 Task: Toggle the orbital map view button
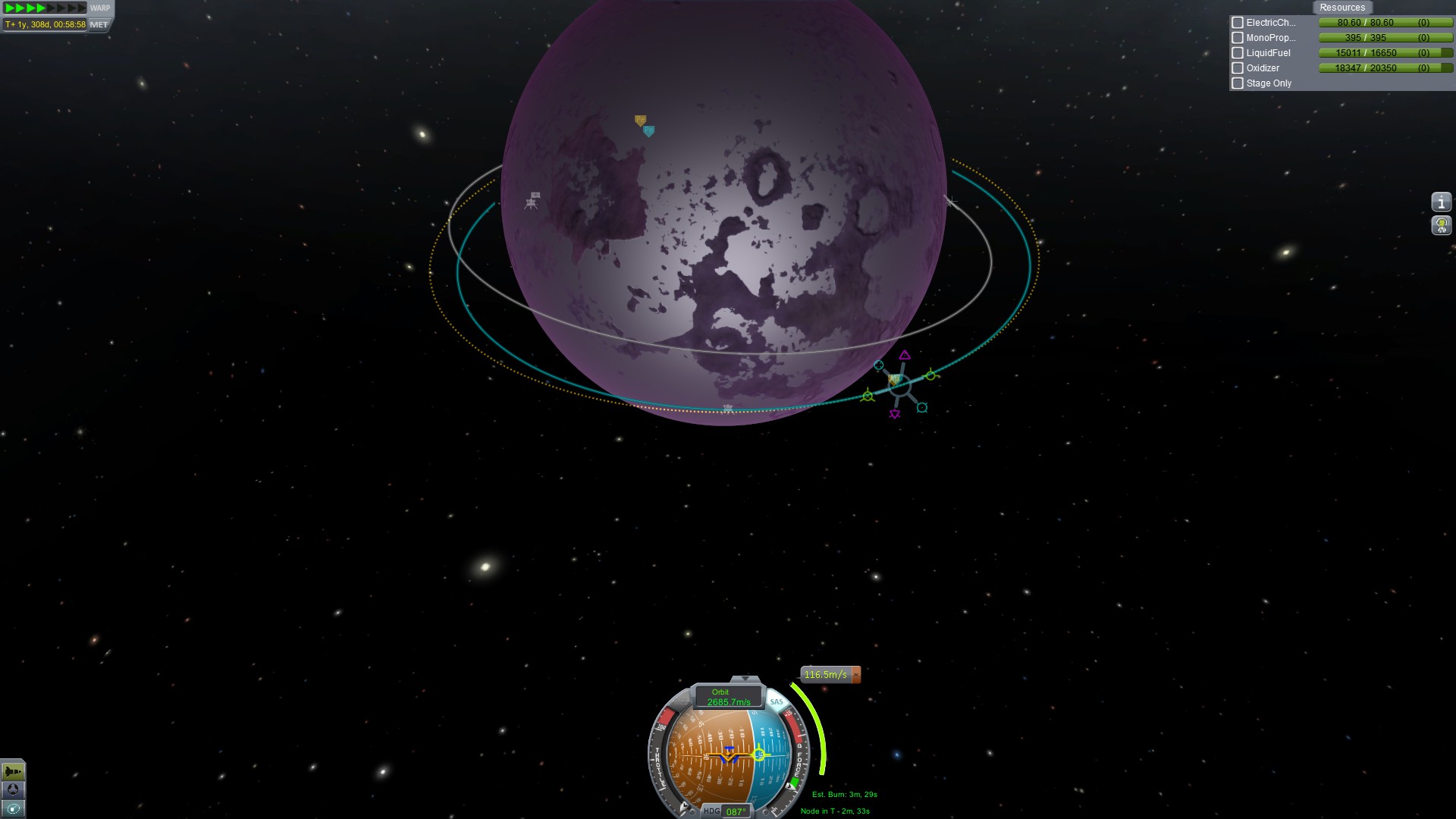[x=13, y=809]
